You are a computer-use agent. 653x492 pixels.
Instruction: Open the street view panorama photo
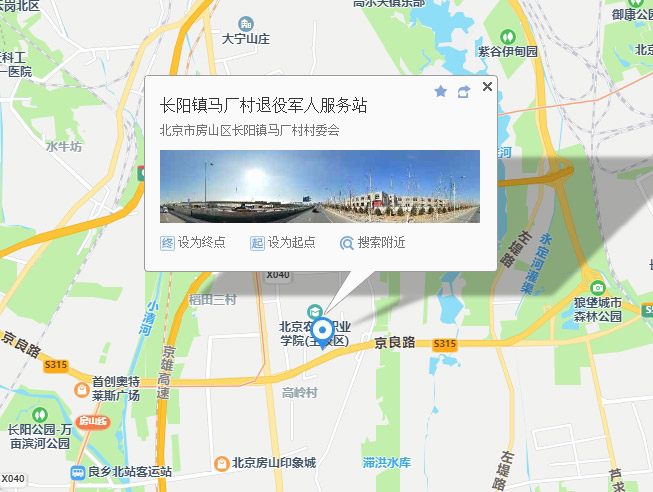319,186
